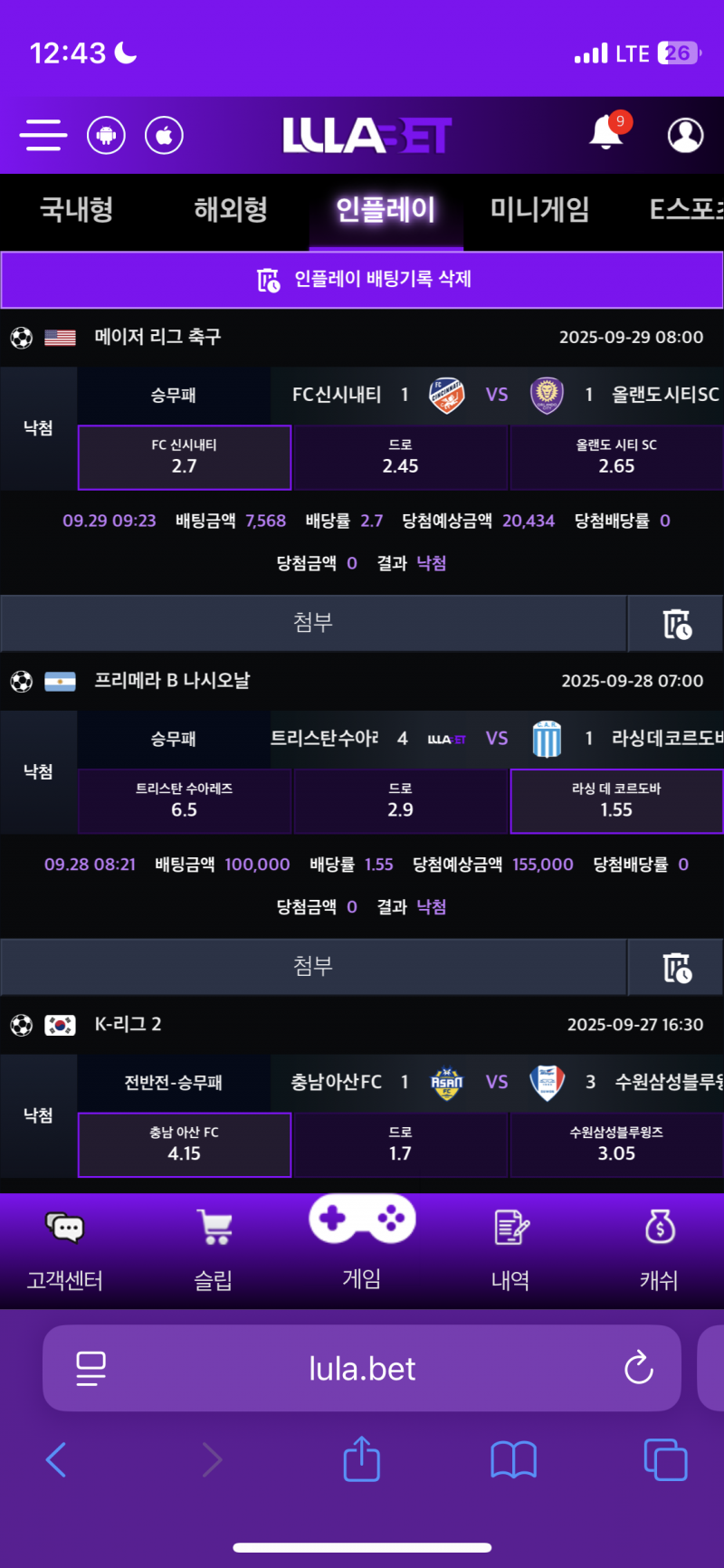
Task: Open the 캐쉬 tab
Action: tap(659, 1250)
